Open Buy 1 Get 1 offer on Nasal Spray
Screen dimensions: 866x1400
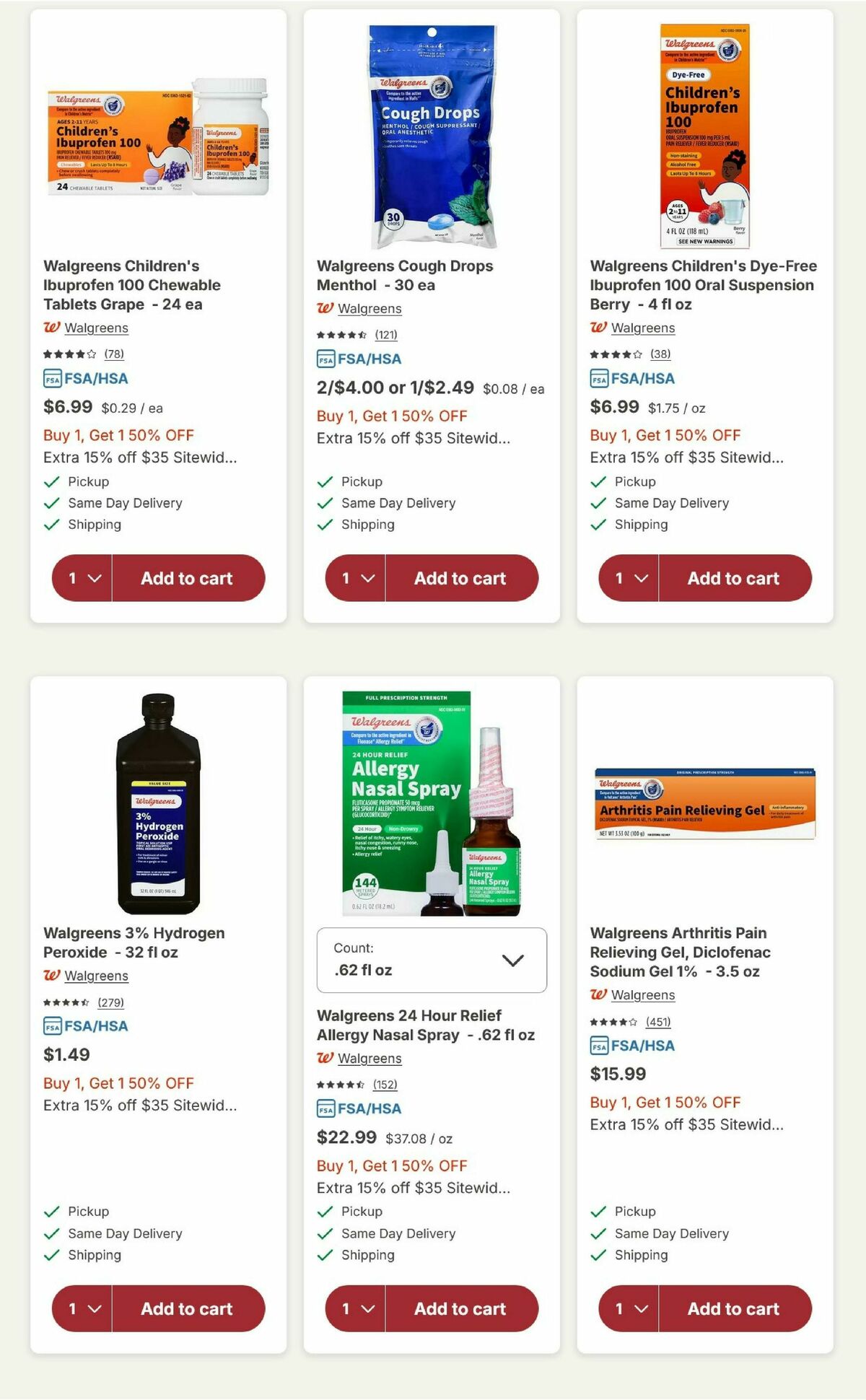coord(392,1165)
